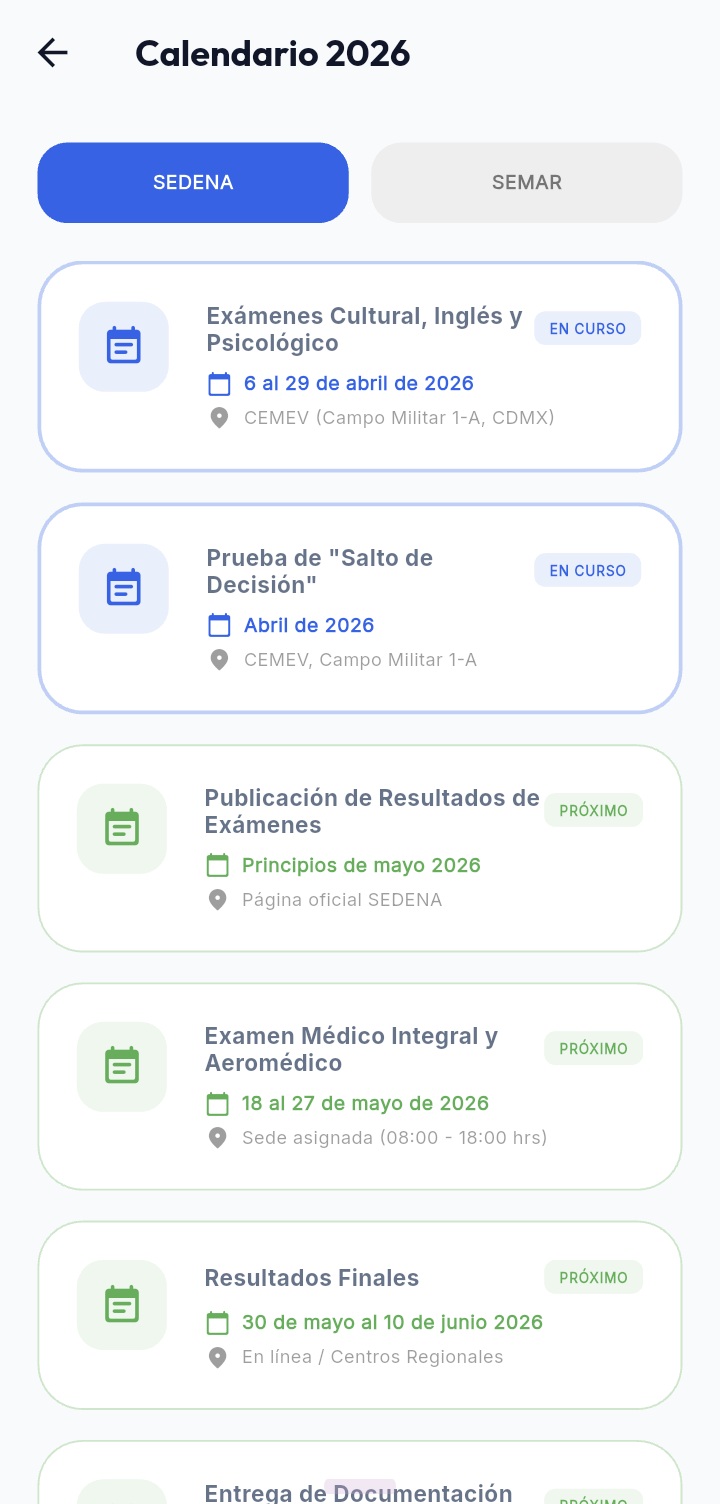Click the PRÓXIMO badge on Publicación de Resultados

coord(593,810)
